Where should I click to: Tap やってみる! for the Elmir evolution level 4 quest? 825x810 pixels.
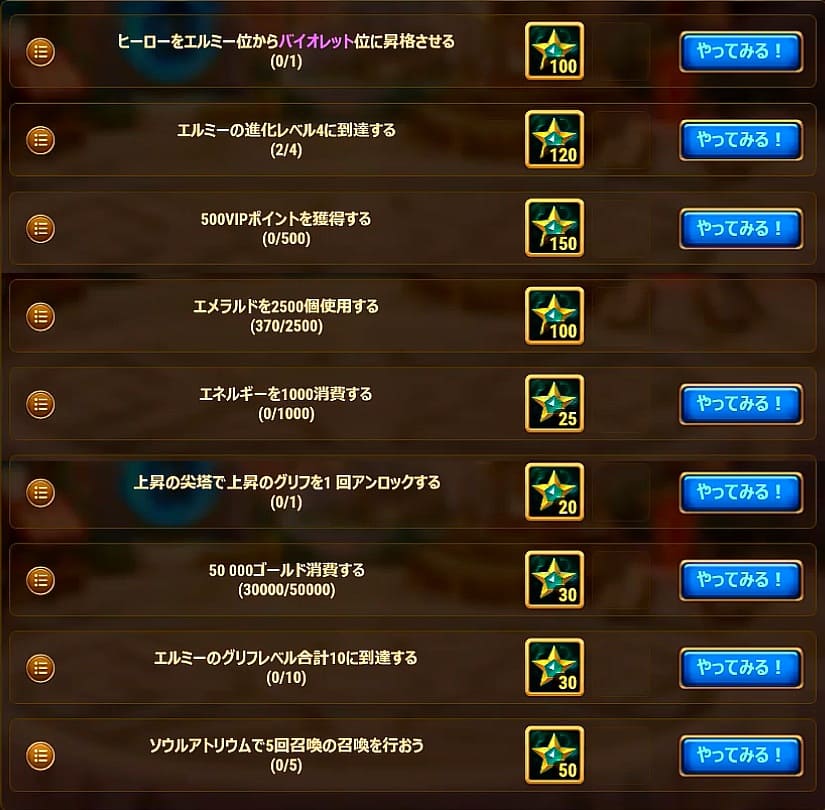point(740,140)
